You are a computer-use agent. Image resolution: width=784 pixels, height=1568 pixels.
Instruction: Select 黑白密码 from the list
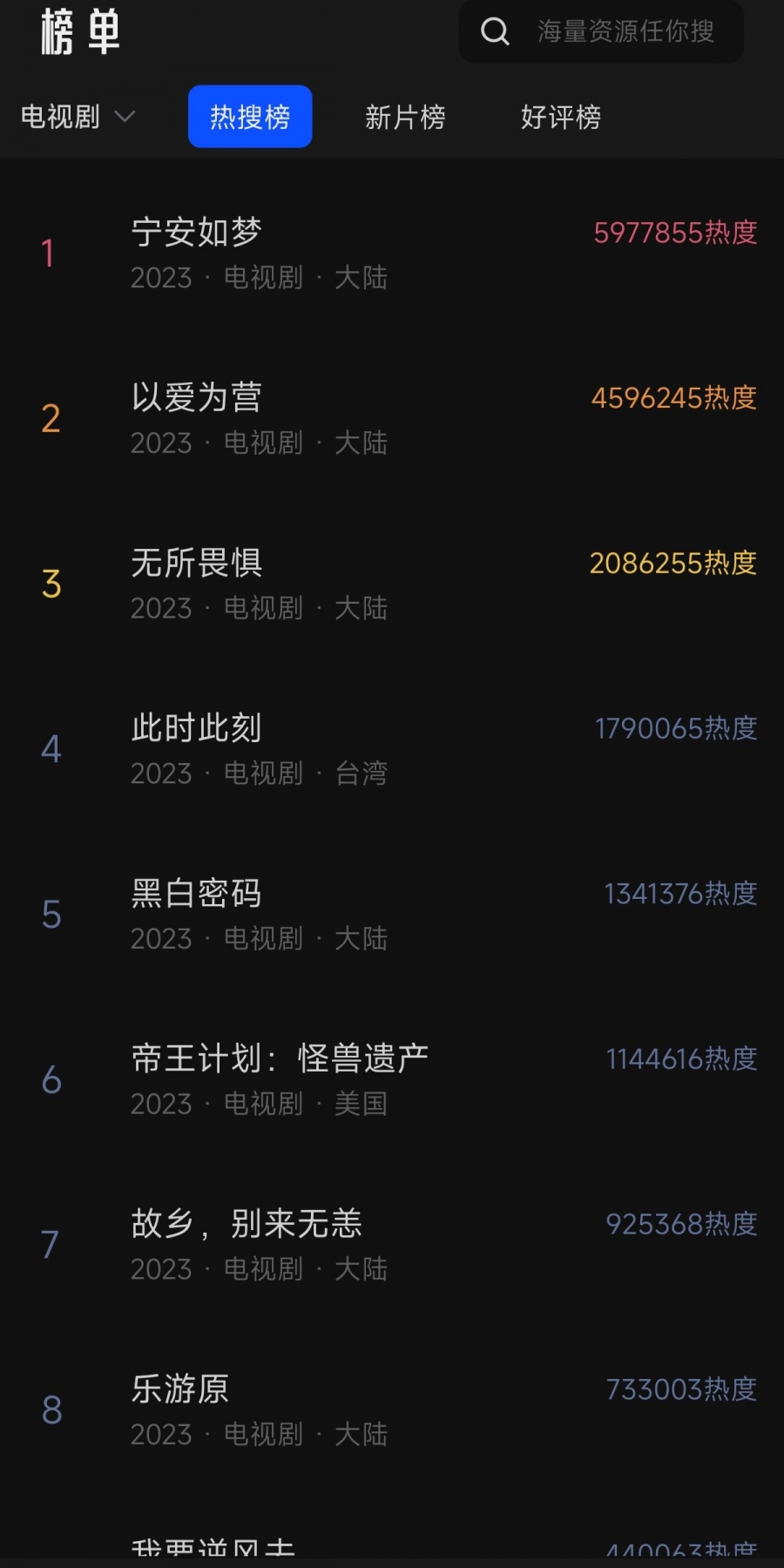[392, 915]
